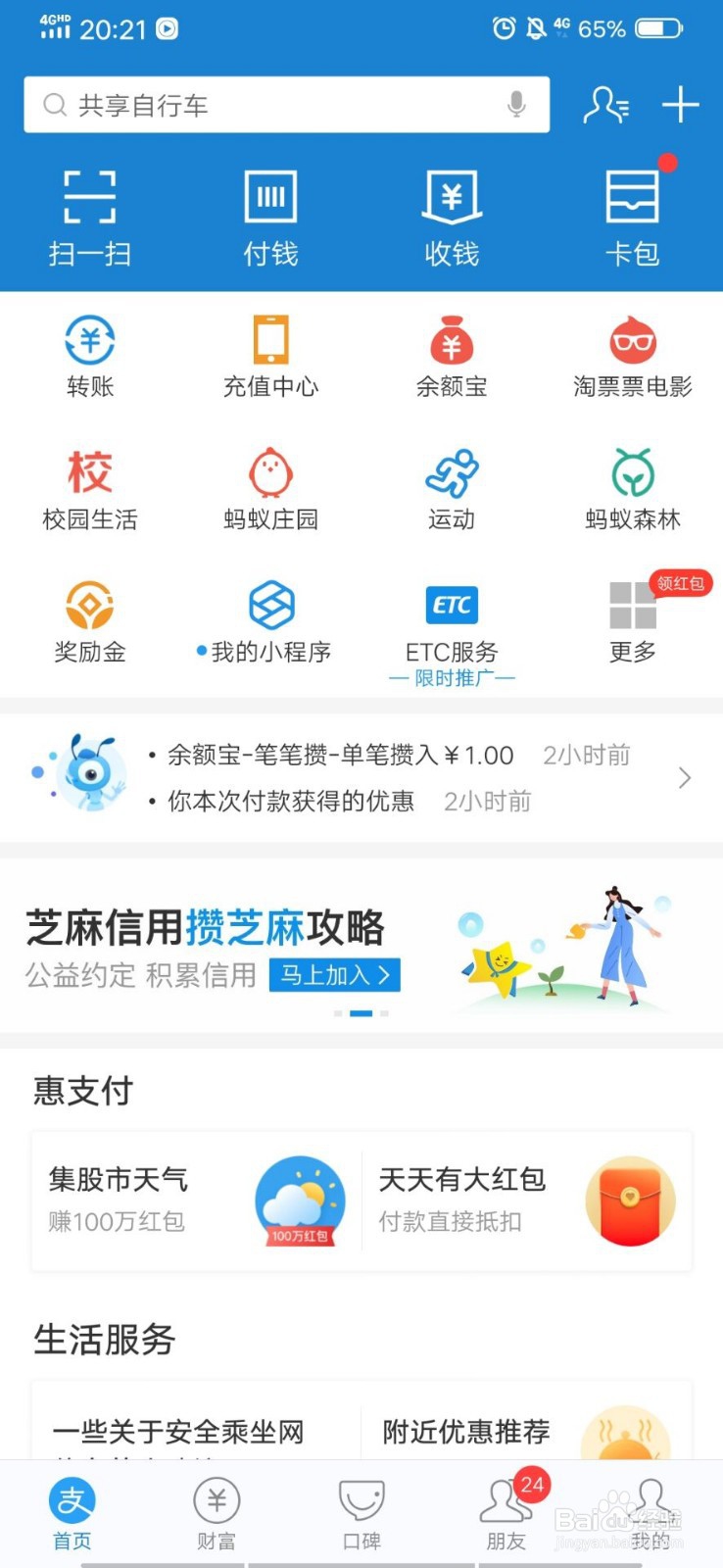This screenshot has height=1568, width=723.
Task: Tap 马上加入 to join 芝麻信用
Action: (334, 976)
